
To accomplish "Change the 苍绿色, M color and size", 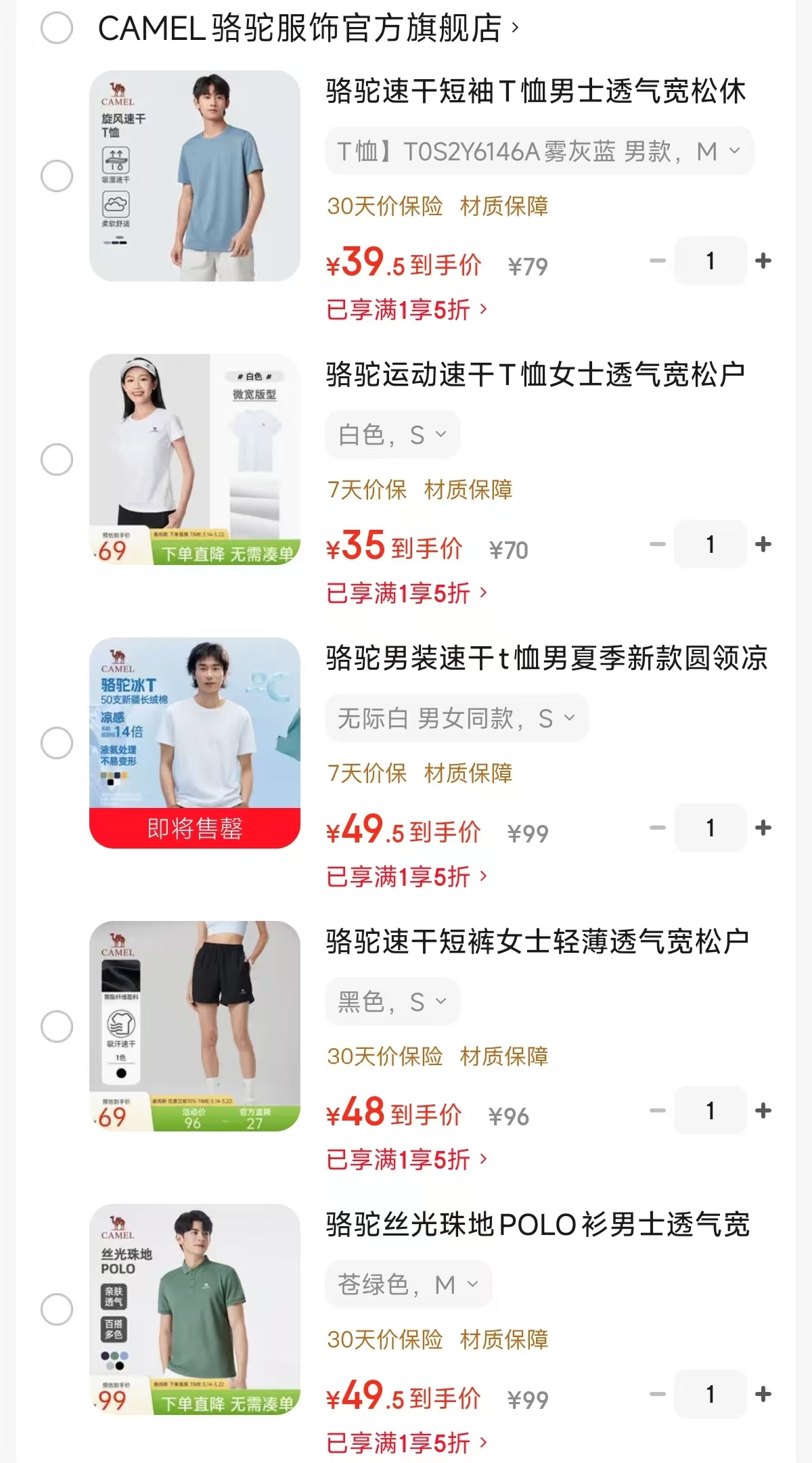I will [408, 1284].
